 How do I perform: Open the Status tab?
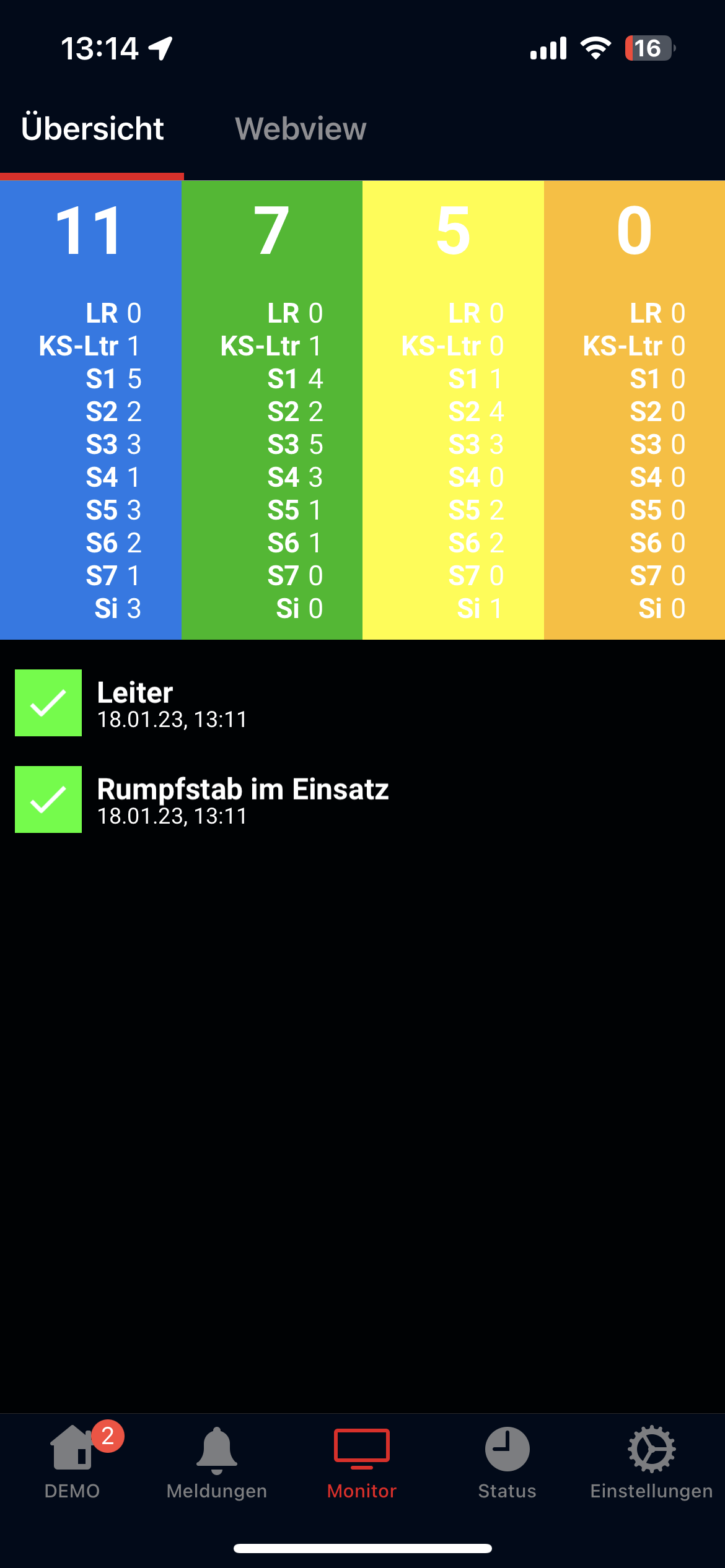click(507, 1461)
